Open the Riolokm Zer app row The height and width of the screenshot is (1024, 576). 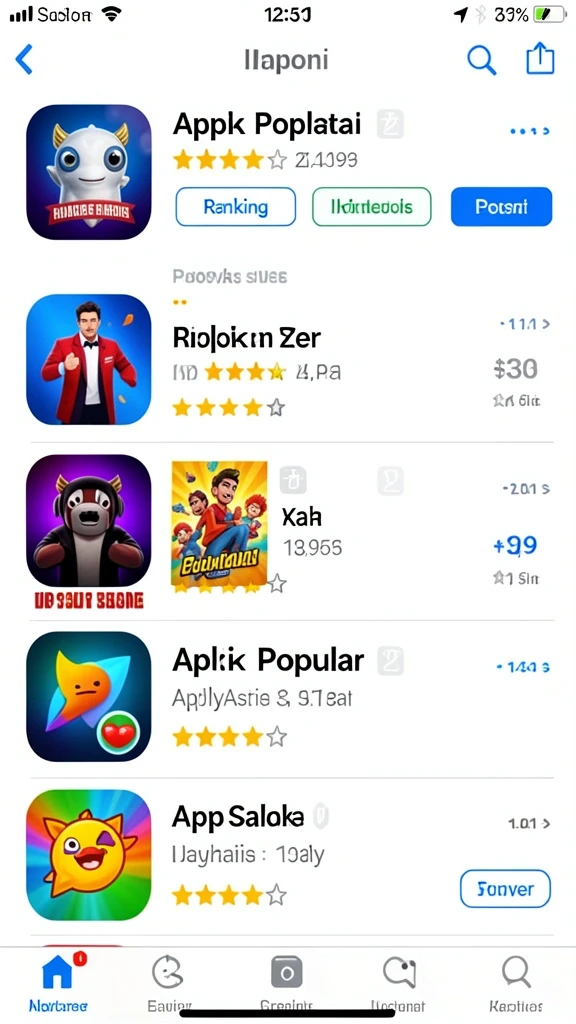click(x=288, y=359)
